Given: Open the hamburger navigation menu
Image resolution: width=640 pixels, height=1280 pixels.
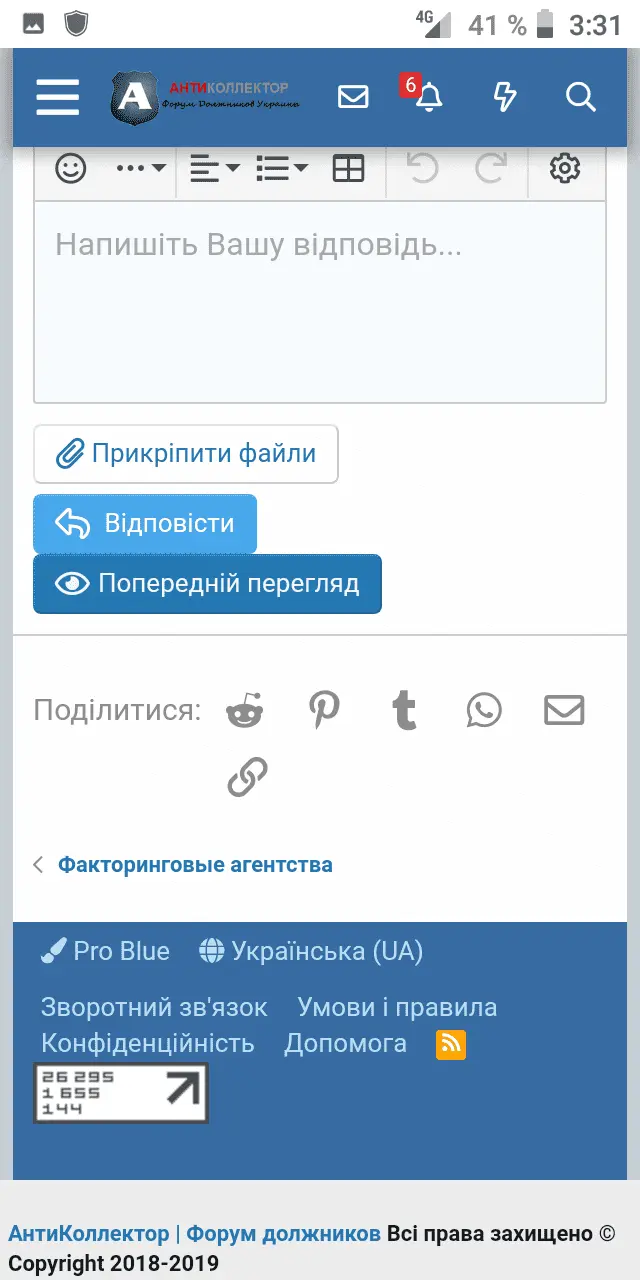Looking at the screenshot, I should point(58,97).
